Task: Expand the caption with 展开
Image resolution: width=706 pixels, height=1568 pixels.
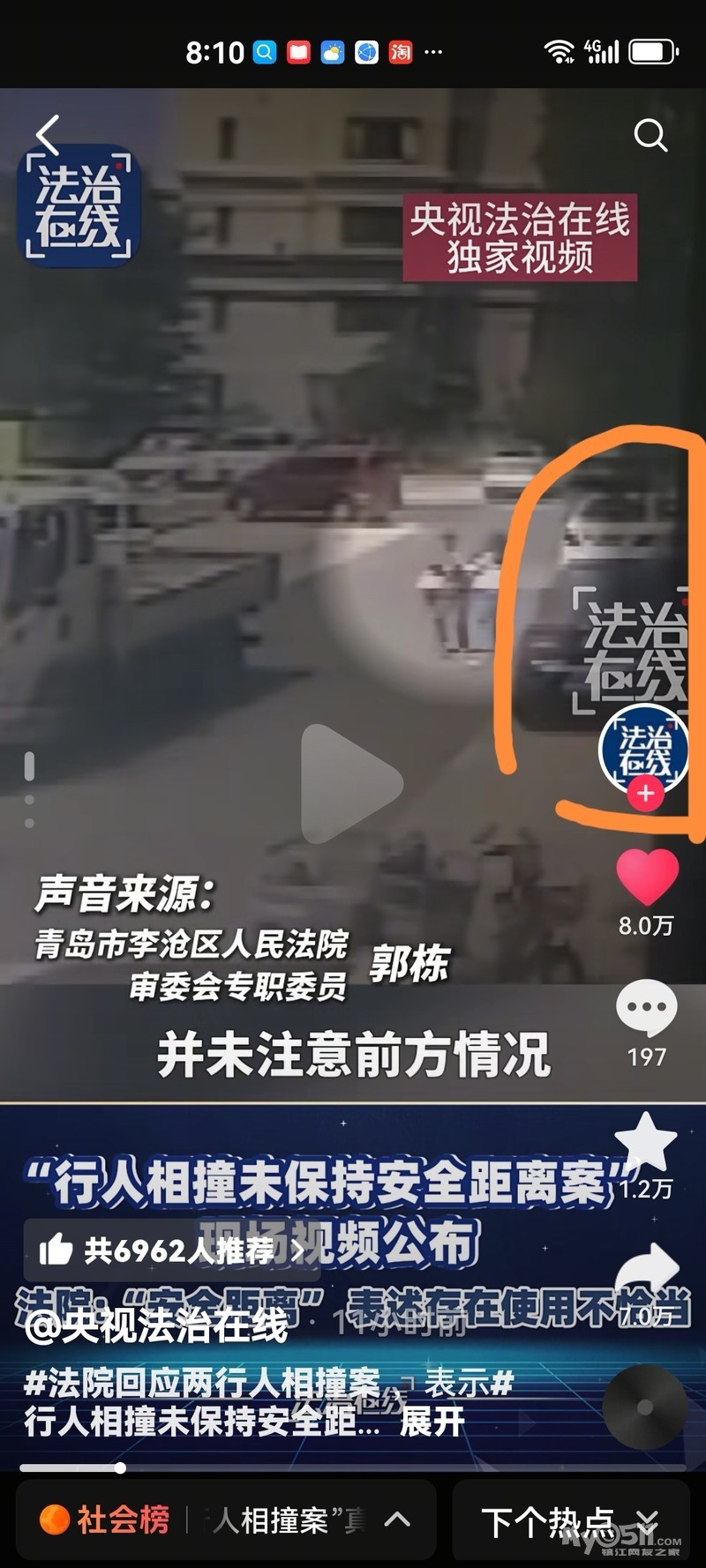Action: click(432, 1421)
